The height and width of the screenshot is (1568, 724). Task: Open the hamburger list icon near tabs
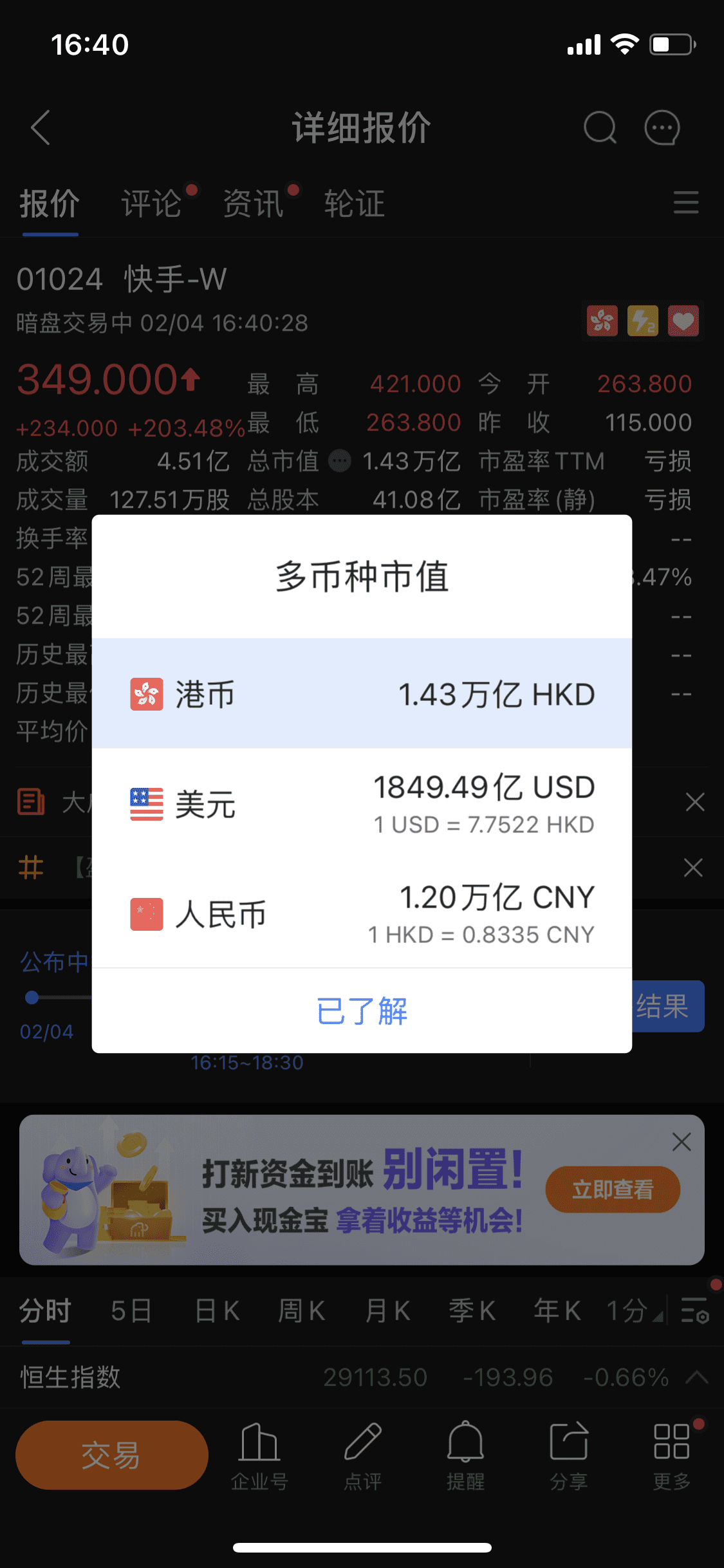(x=686, y=203)
